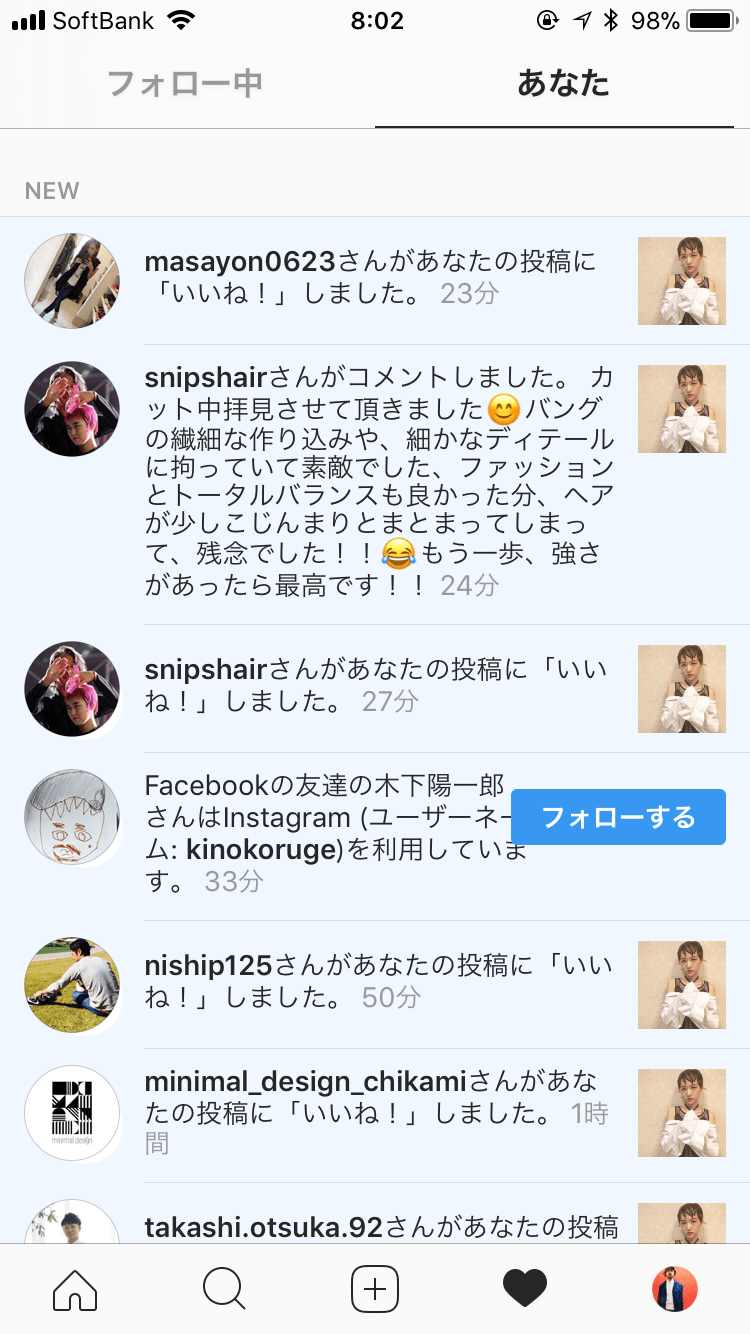Open takashi.otsuka.92's like notification
This screenshot has width=750, height=1334.
click(x=380, y=1227)
